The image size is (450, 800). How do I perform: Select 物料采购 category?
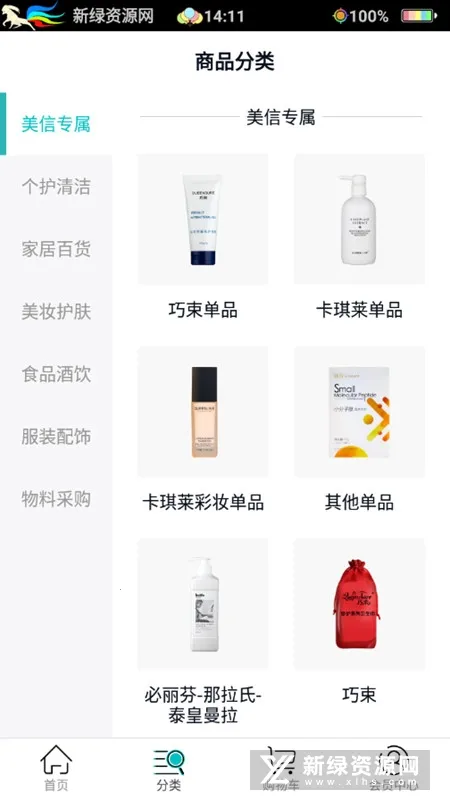(56, 499)
